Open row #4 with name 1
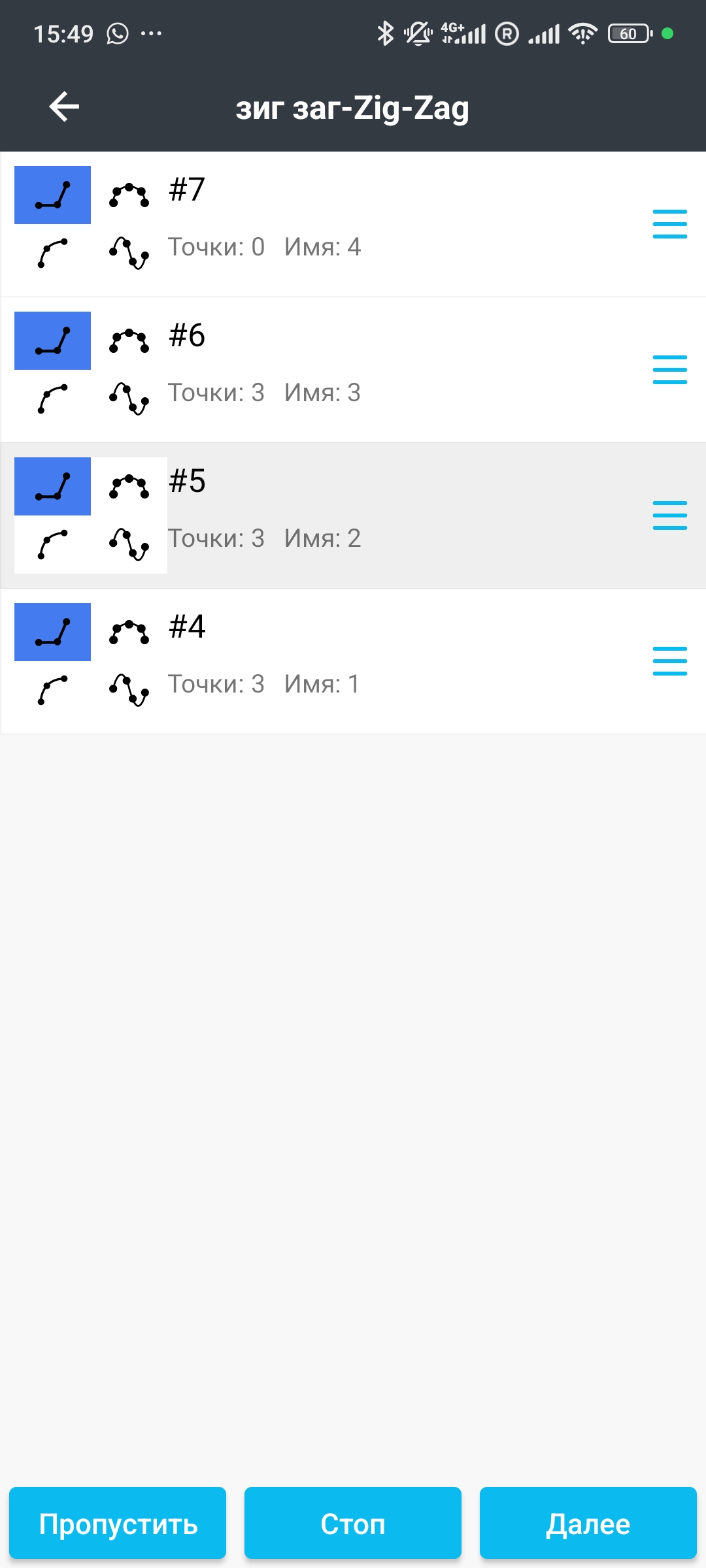Screen dimensions: 706x1568 tap(392, 661)
